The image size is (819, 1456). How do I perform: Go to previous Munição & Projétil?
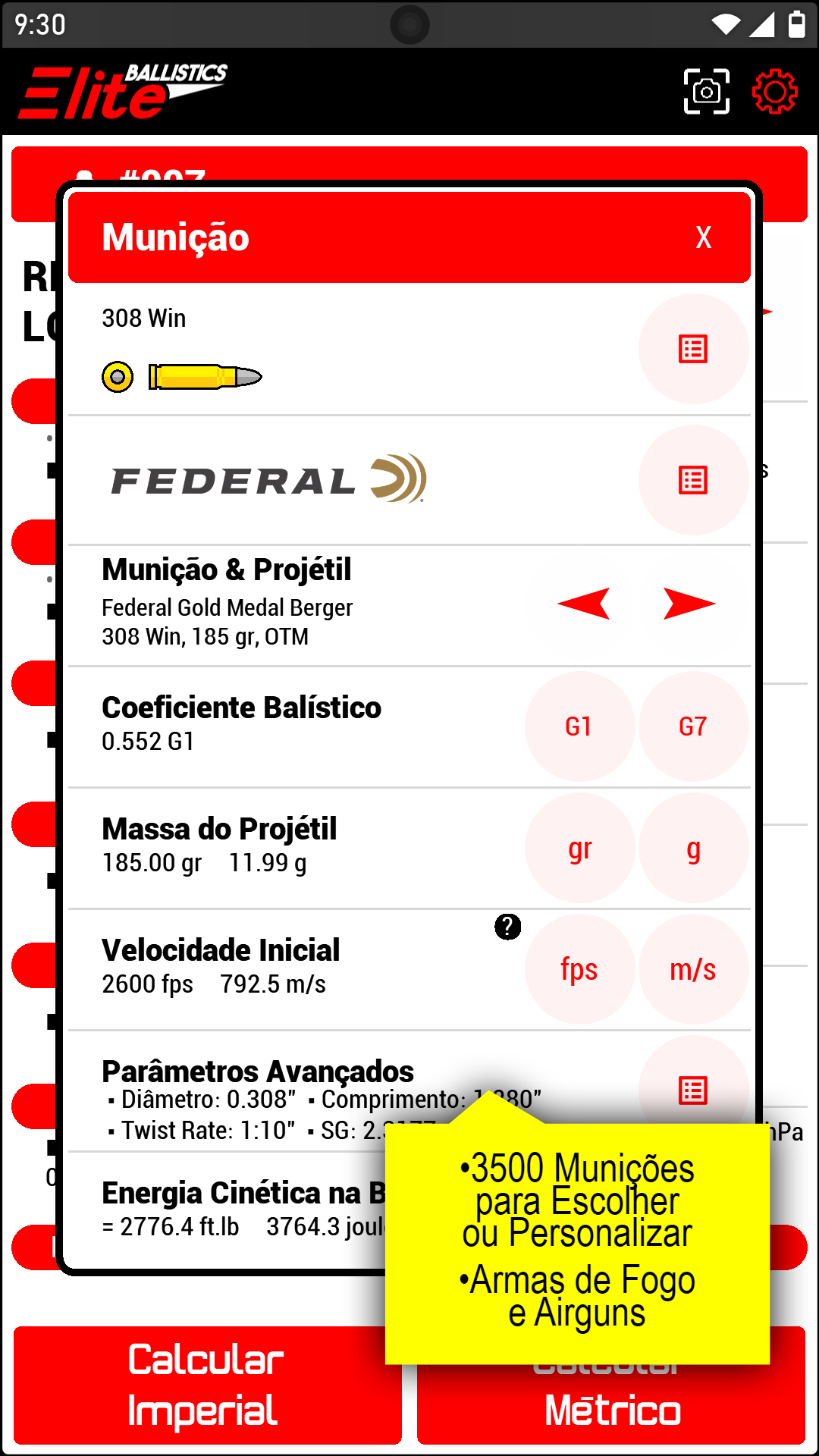(x=584, y=604)
